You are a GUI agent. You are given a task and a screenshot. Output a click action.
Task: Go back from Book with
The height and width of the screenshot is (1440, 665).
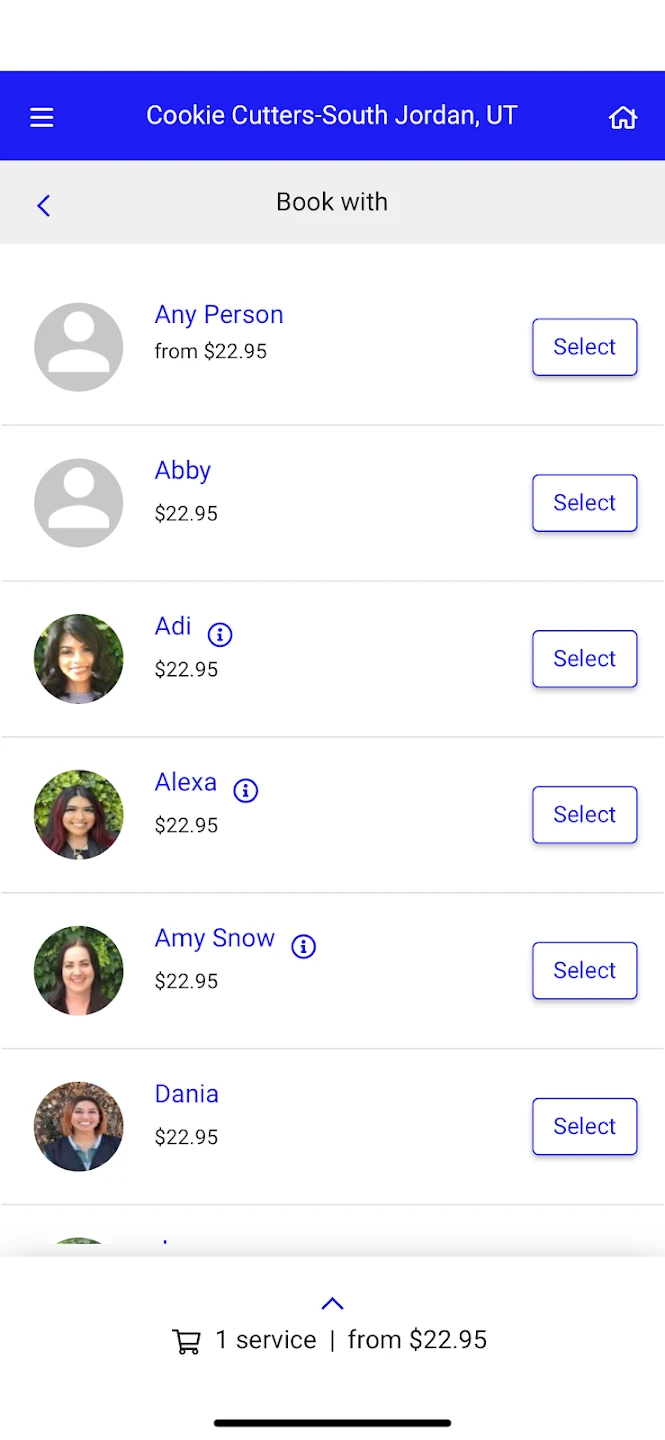pyautogui.click(x=43, y=205)
